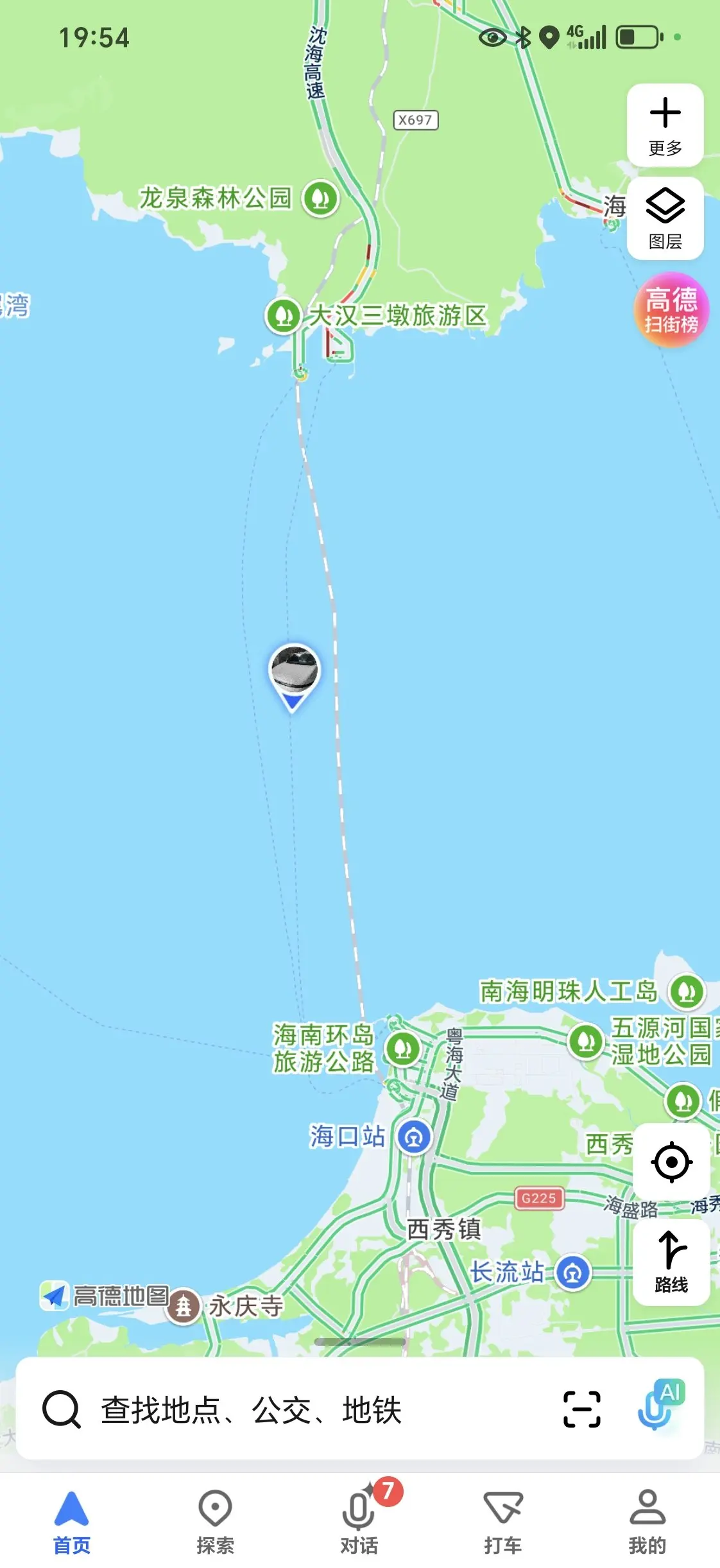Open 大汉三墩旅游区 scenic spot marker

[x=283, y=316]
